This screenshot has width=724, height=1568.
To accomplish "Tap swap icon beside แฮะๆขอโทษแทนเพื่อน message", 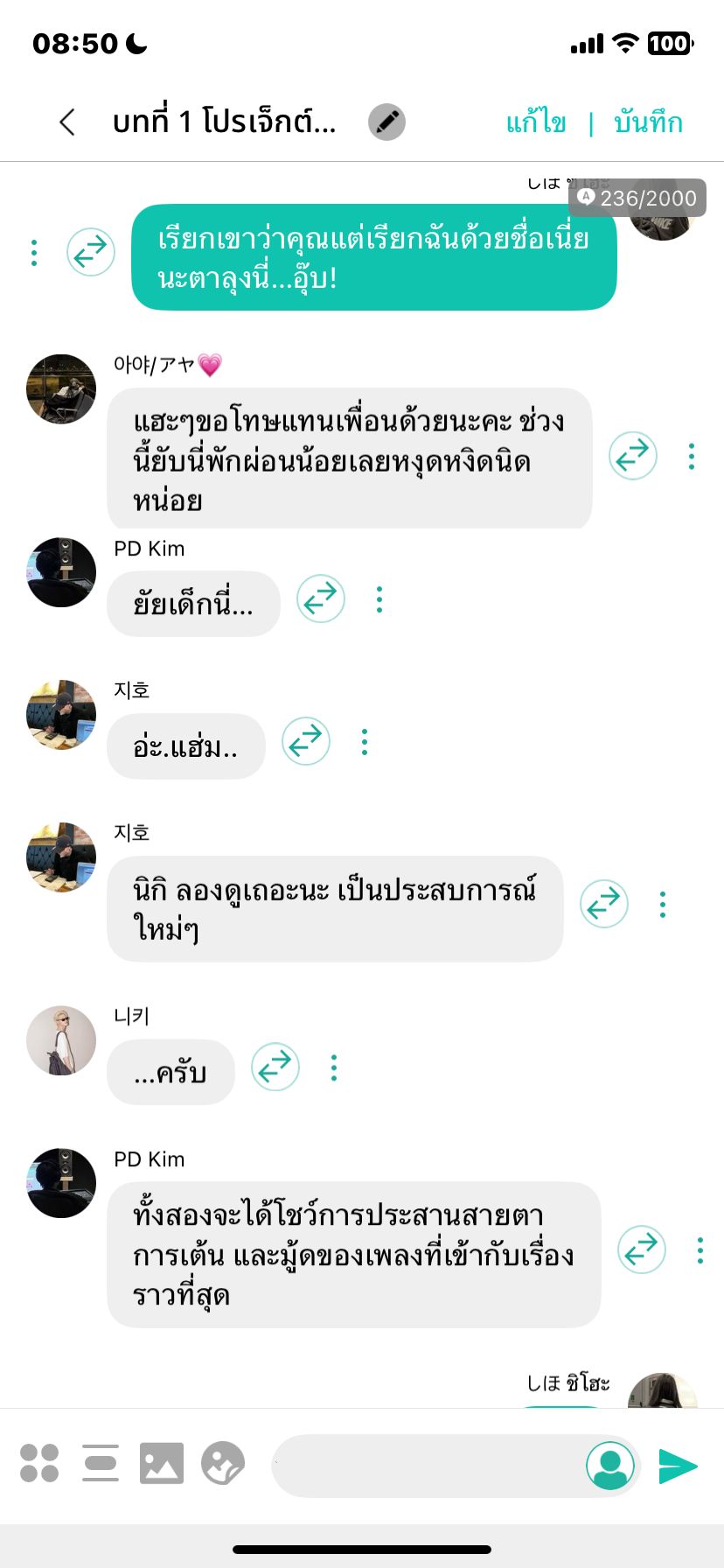I will 633,455.
